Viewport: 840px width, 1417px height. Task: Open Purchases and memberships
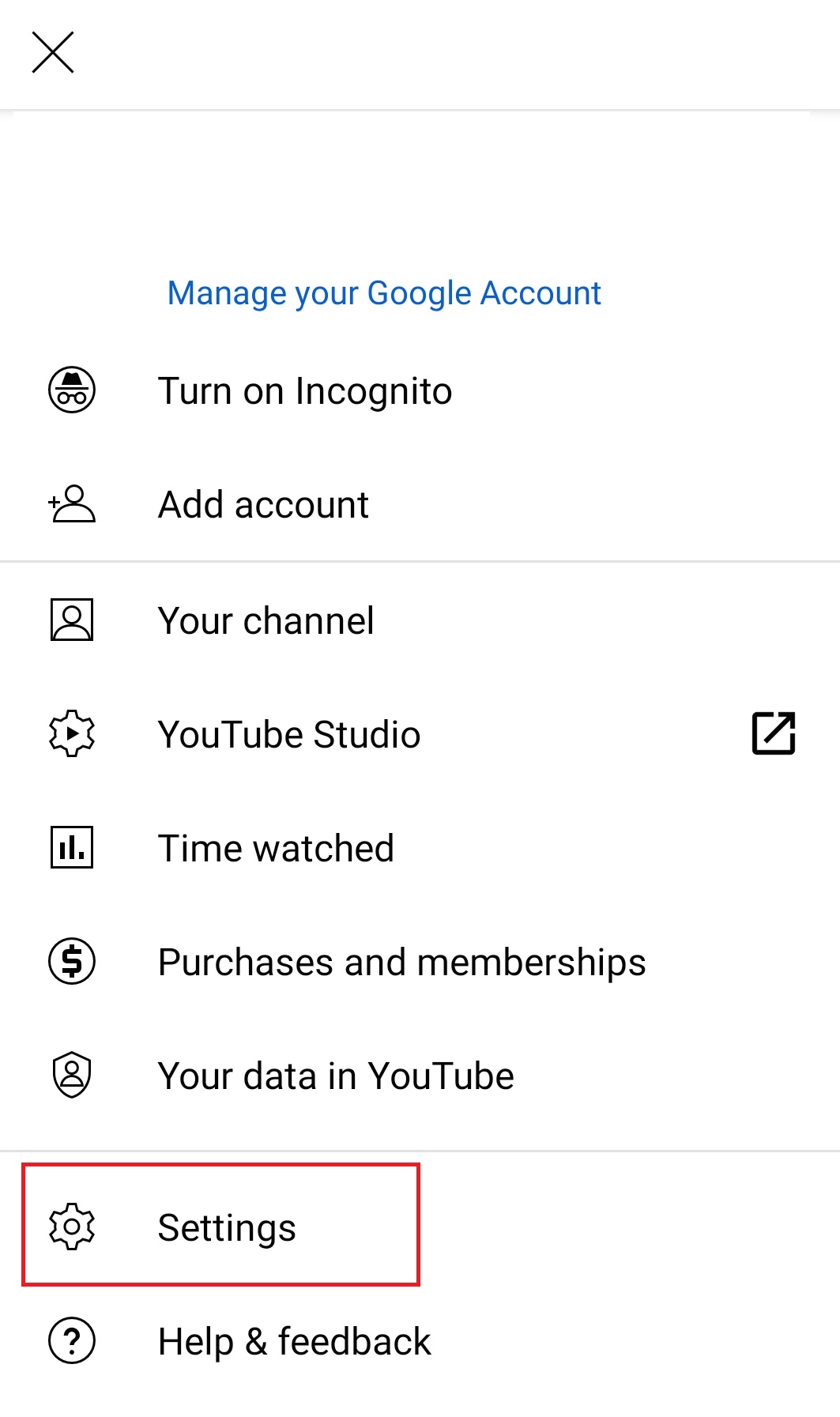[420, 962]
